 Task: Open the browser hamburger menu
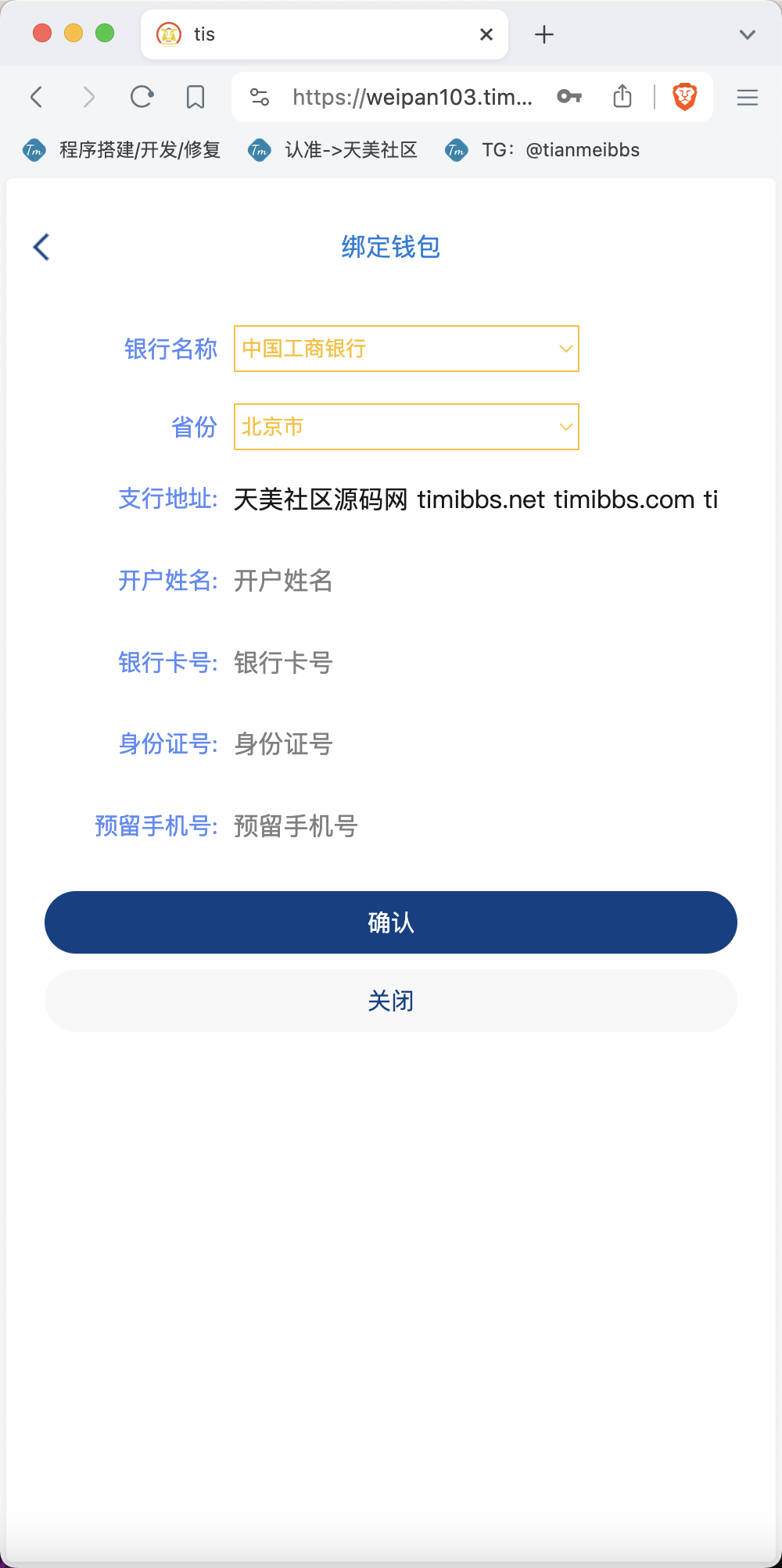point(748,97)
